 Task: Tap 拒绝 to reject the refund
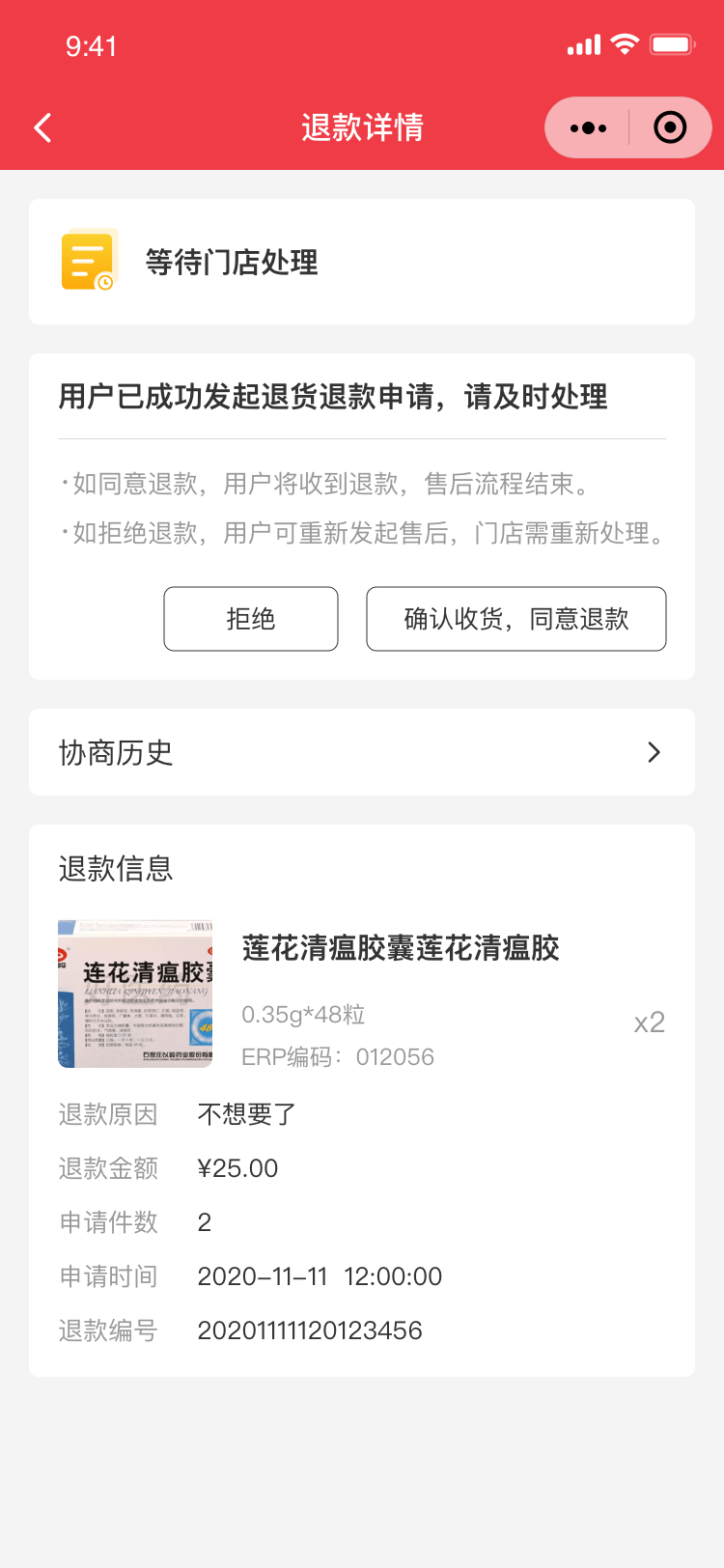pyautogui.click(x=251, y=619)
